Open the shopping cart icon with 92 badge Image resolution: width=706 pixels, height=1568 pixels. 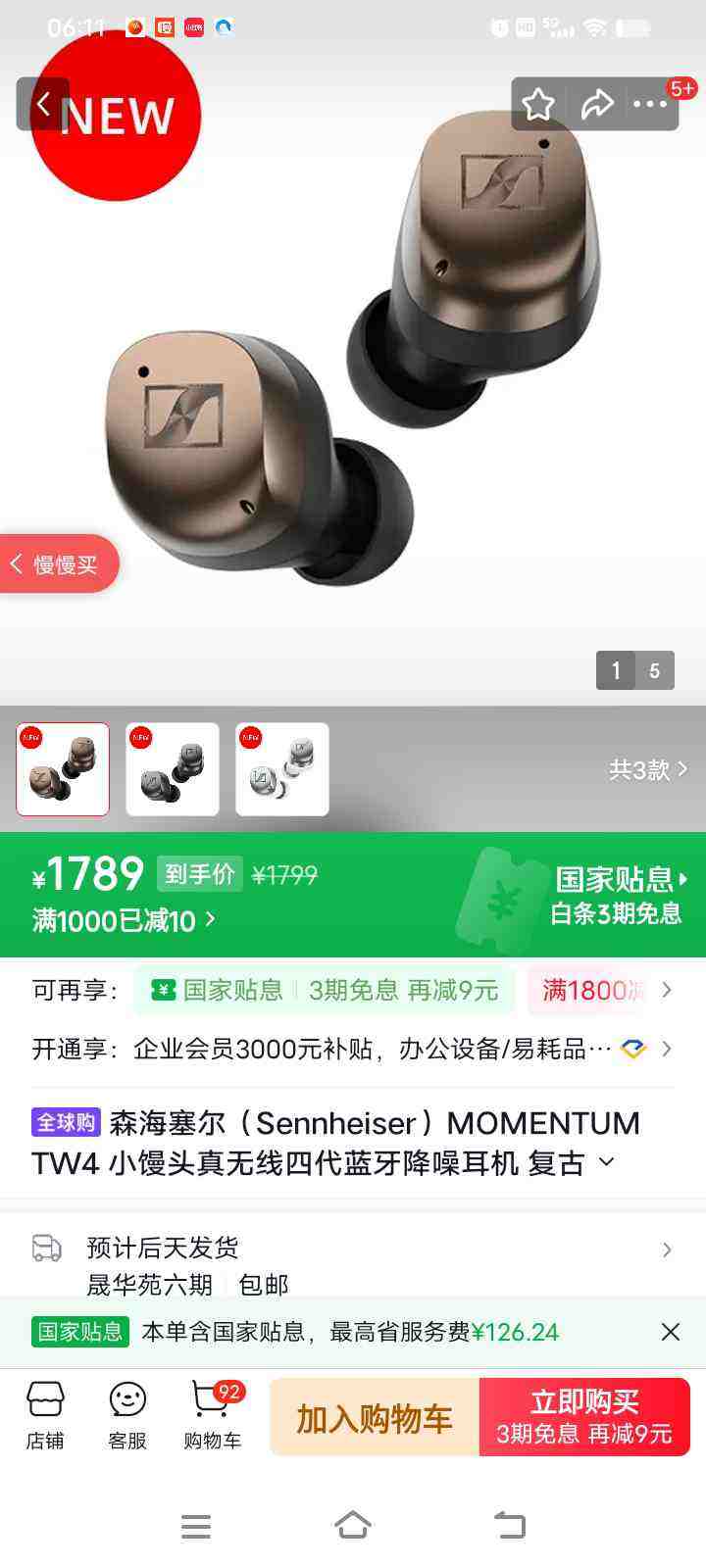(x=211, y=1415)
